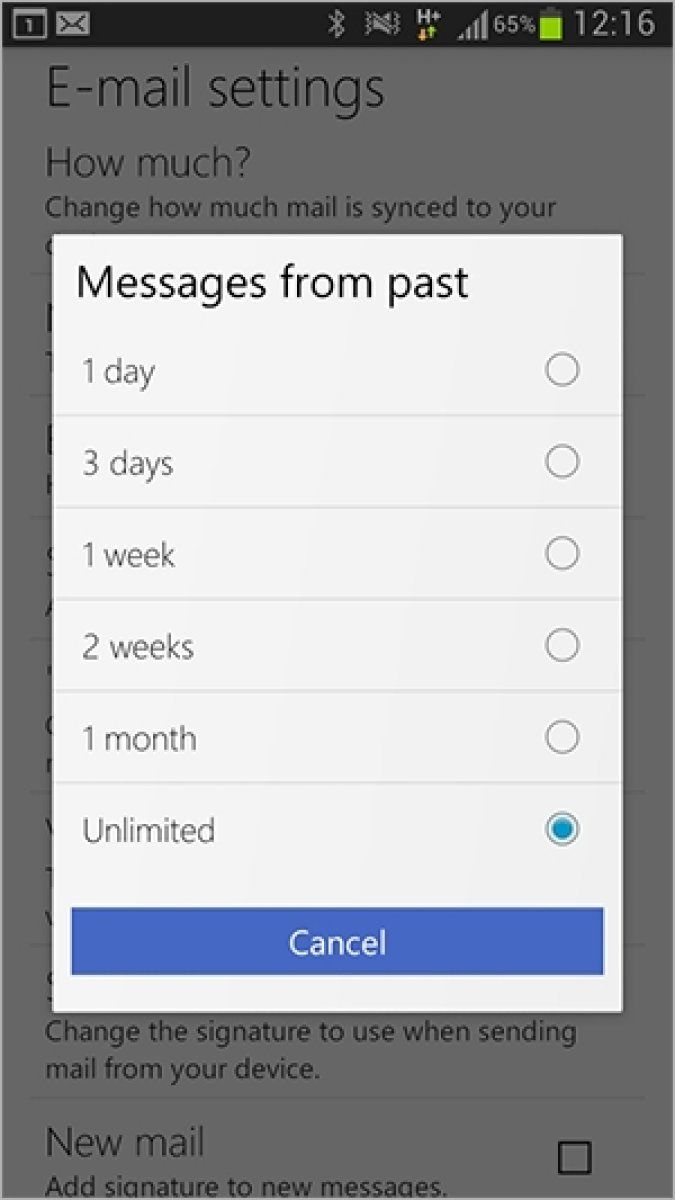Select the 1 day option

tap(561, 371)
